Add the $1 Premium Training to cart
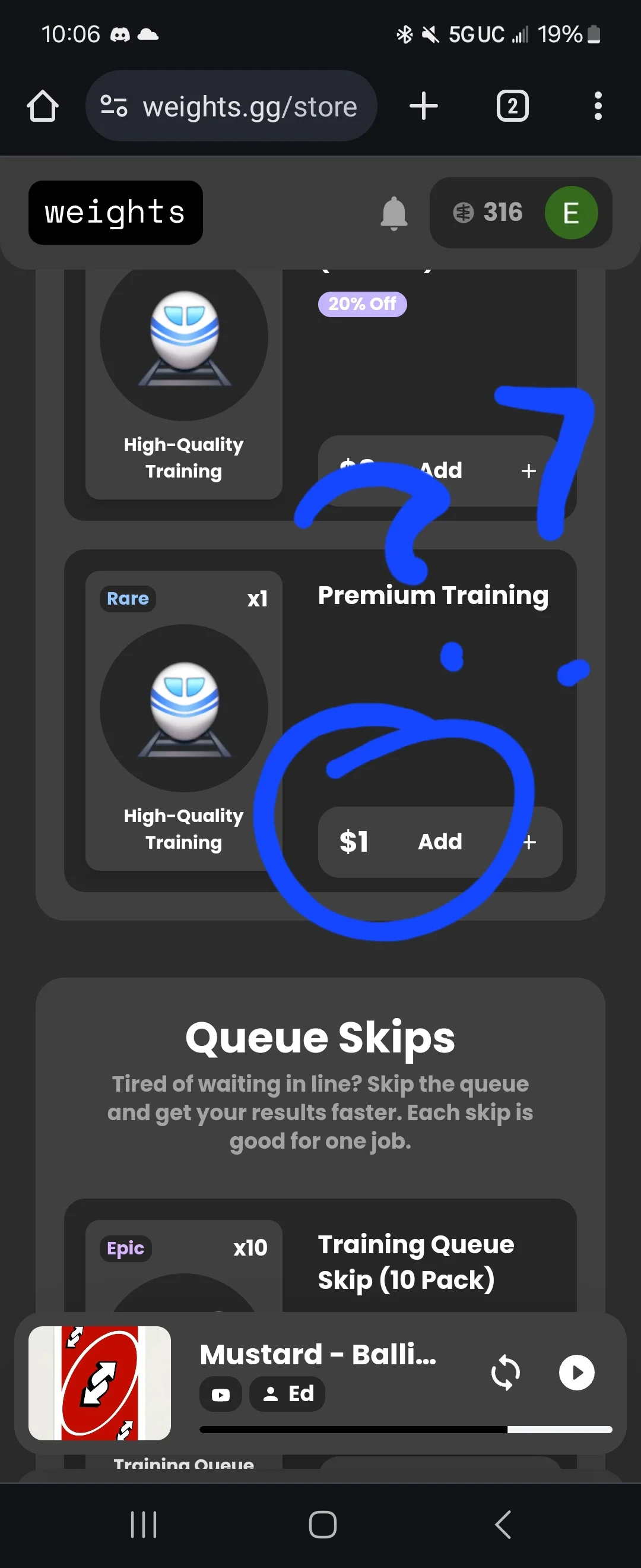Screen dimensions: 641x1568 point(440,842)
